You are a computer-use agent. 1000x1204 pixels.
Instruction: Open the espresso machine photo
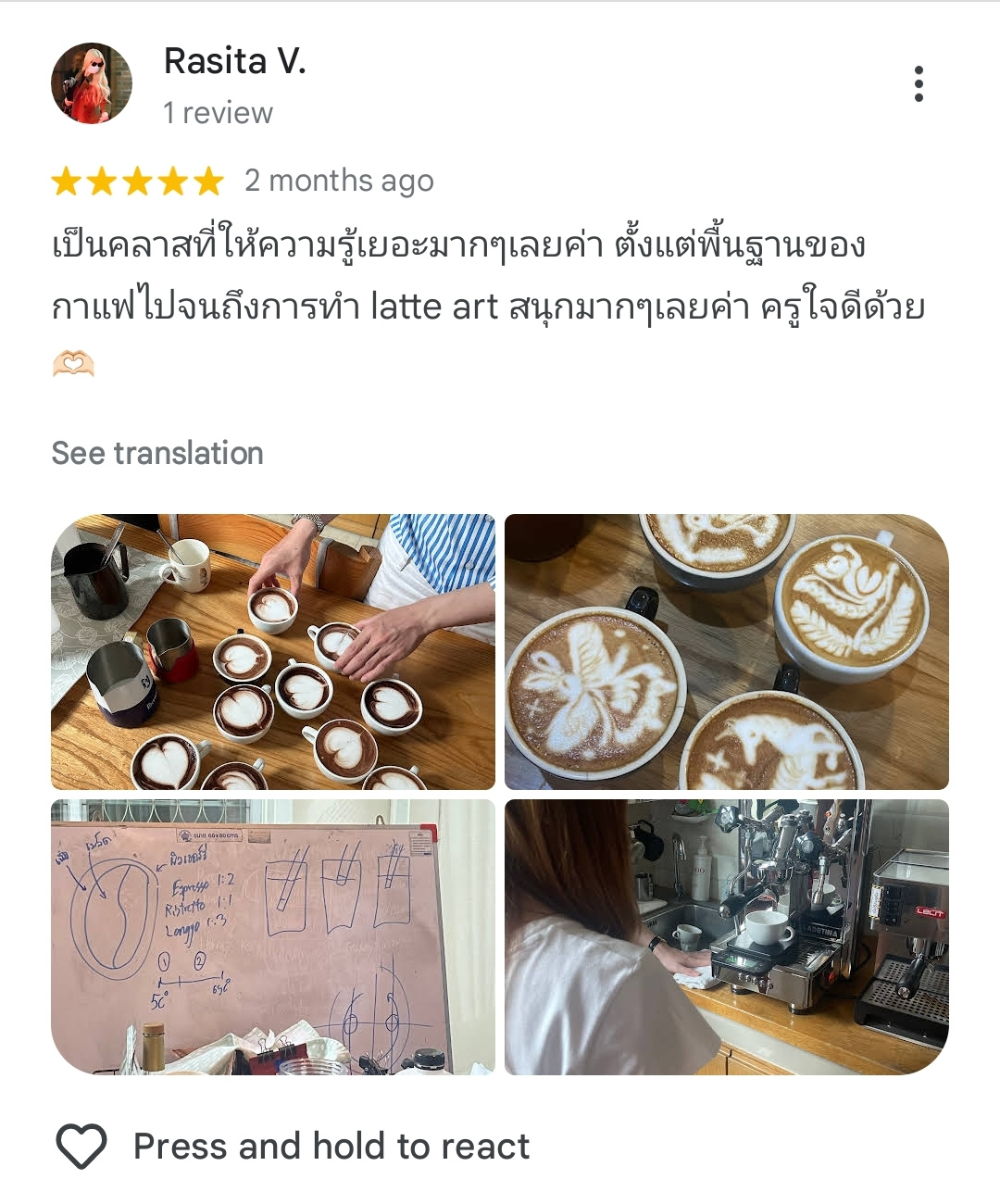click(727, 936)
